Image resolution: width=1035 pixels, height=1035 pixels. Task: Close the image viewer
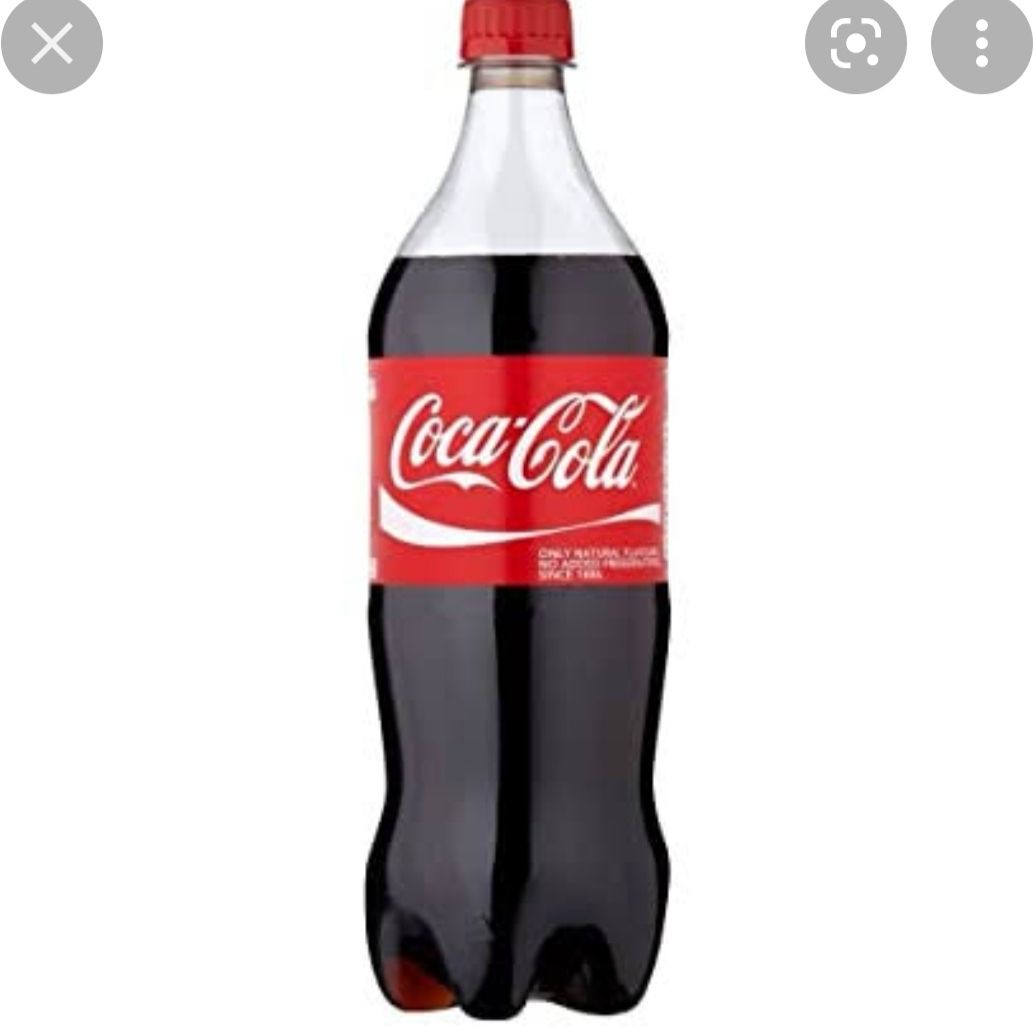51,44
